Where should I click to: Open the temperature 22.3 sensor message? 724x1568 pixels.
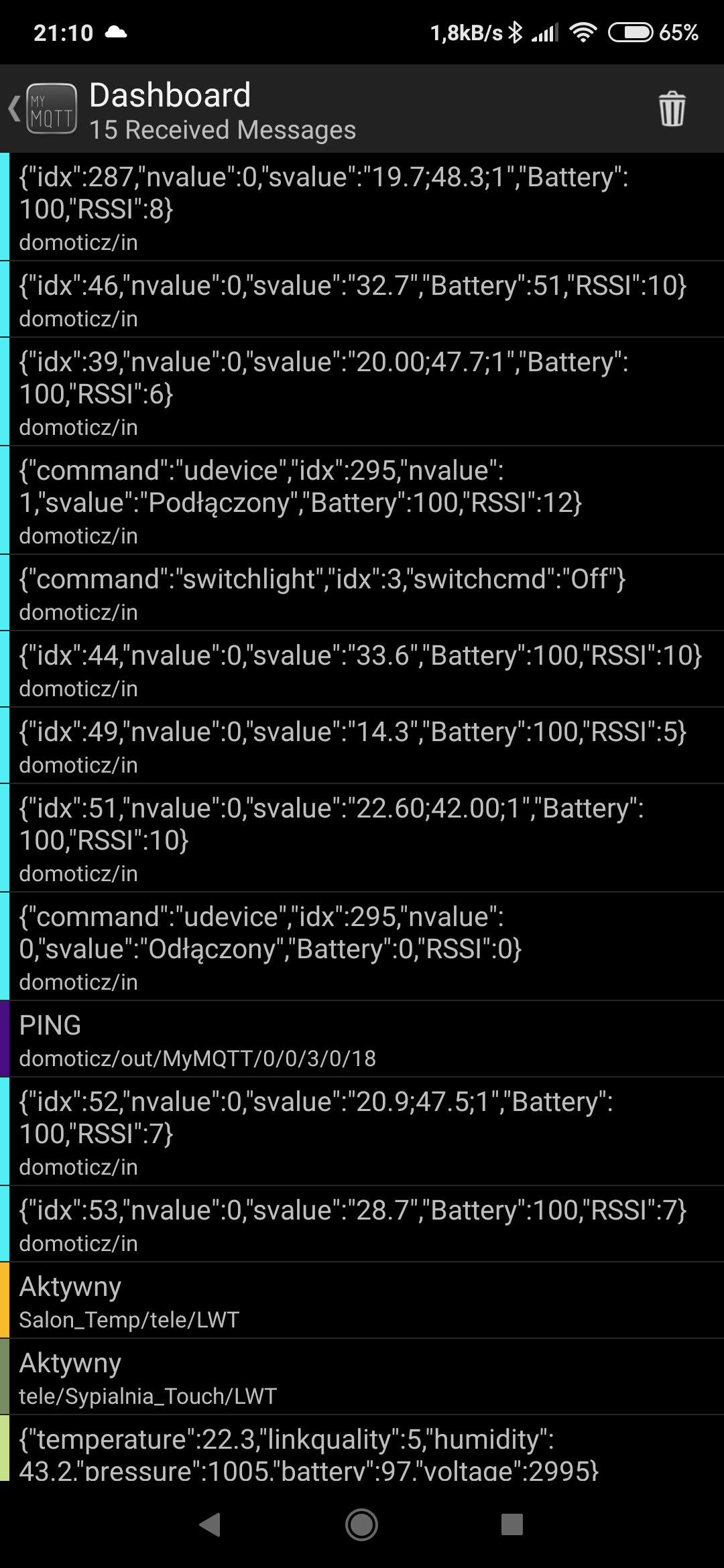tap(362, 1448)
